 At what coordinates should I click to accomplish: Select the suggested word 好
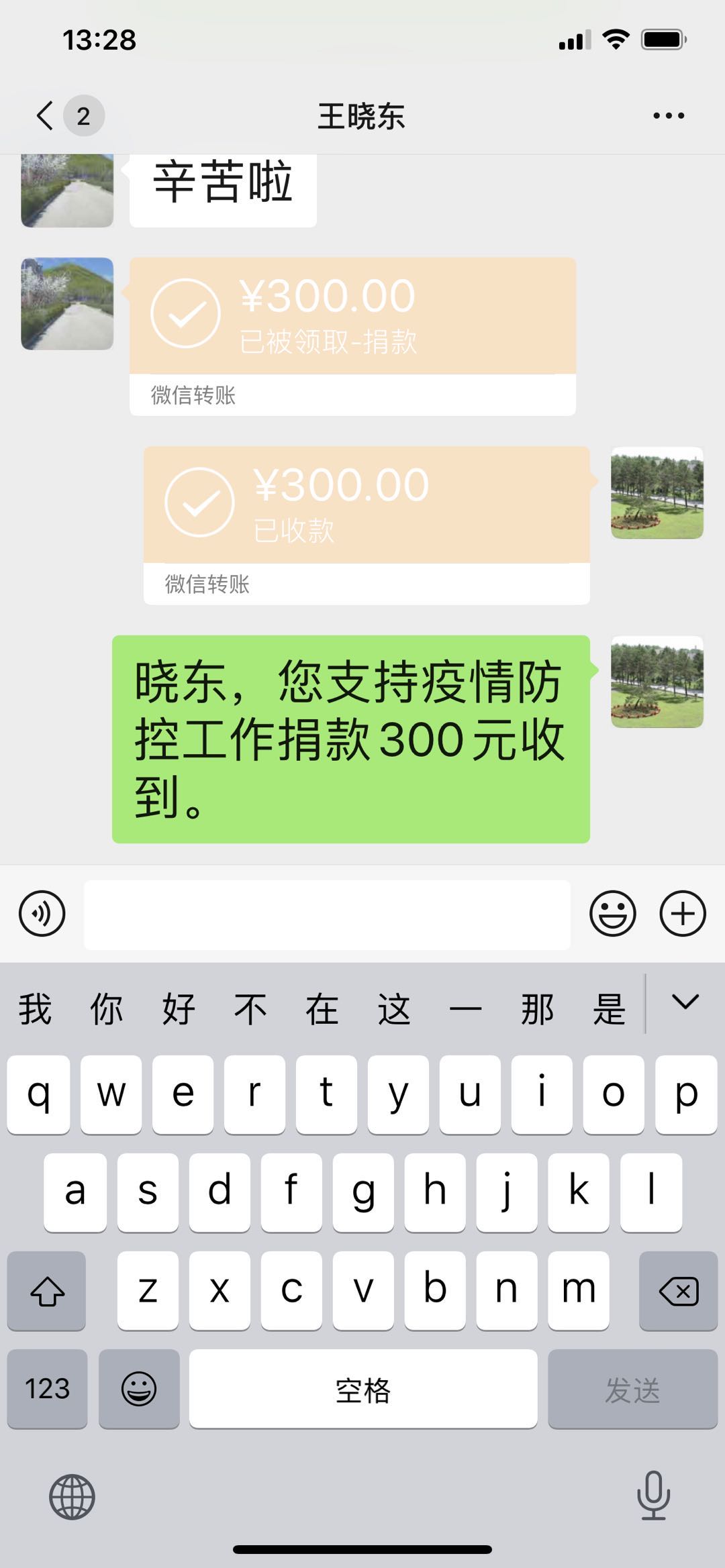tap(179, 1009)
